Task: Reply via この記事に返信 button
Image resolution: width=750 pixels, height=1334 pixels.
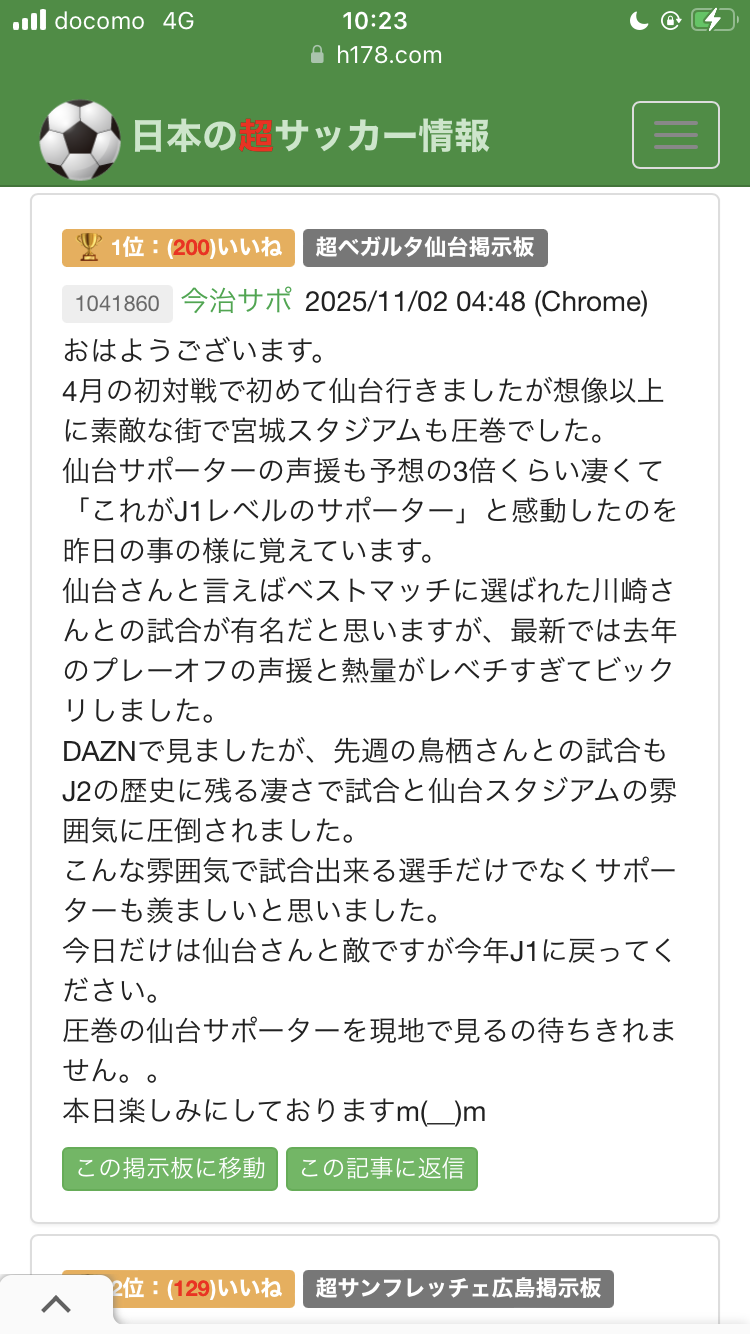Action: (x=382, y=1168)
